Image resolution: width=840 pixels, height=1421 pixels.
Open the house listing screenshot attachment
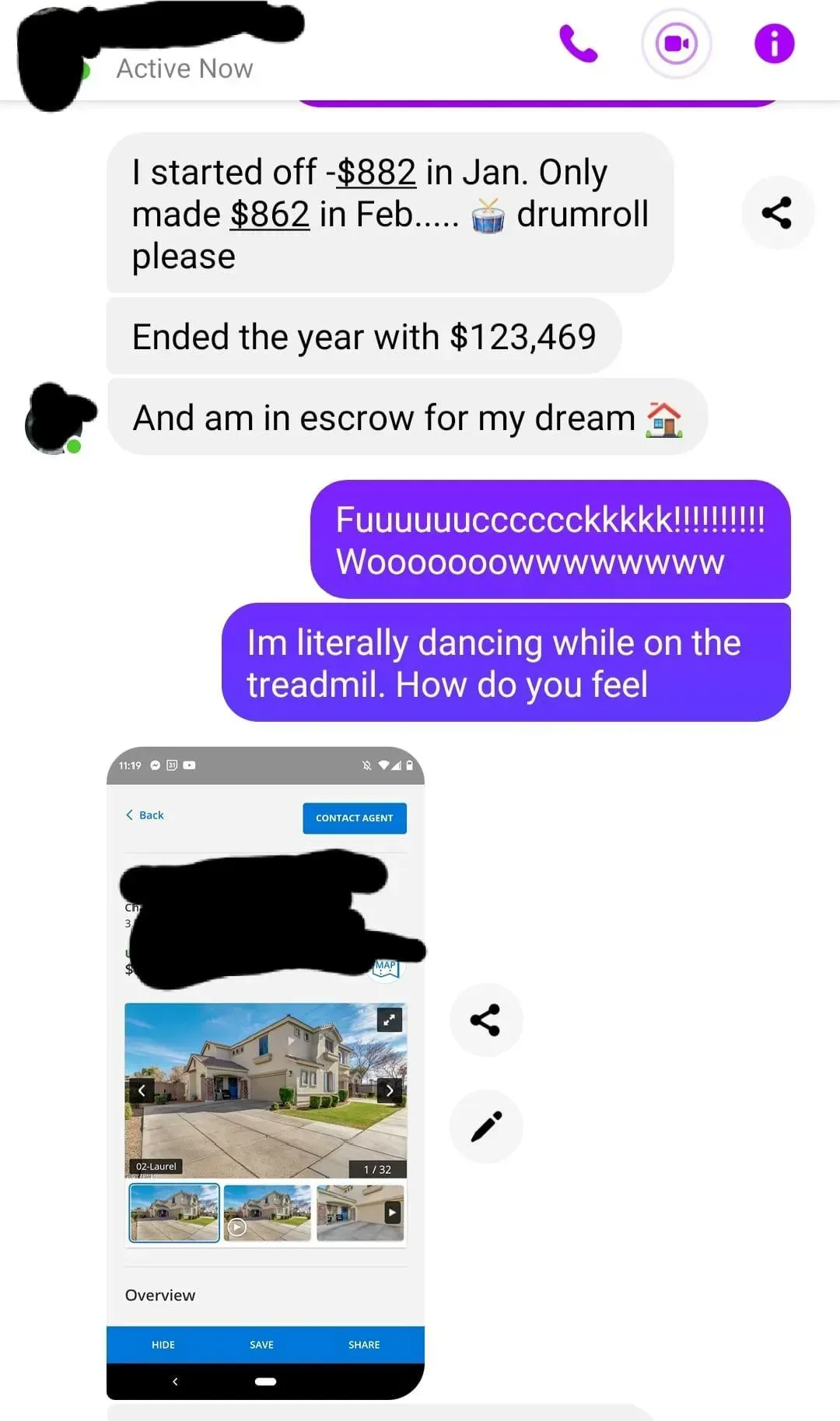(265, 1089)
